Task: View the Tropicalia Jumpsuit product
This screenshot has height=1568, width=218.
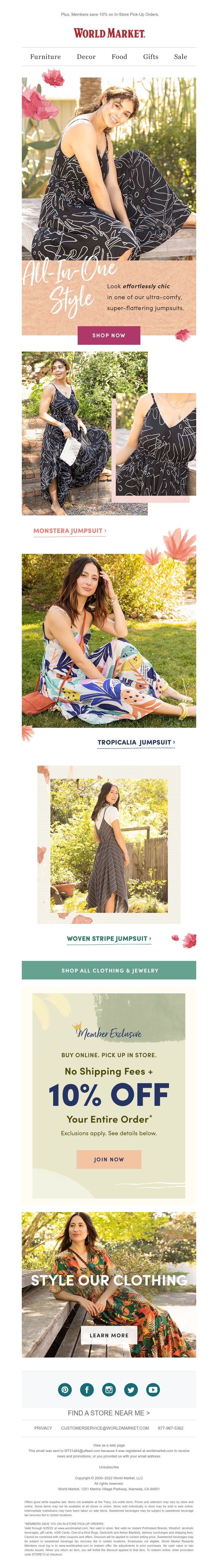Action: point(136,743)
